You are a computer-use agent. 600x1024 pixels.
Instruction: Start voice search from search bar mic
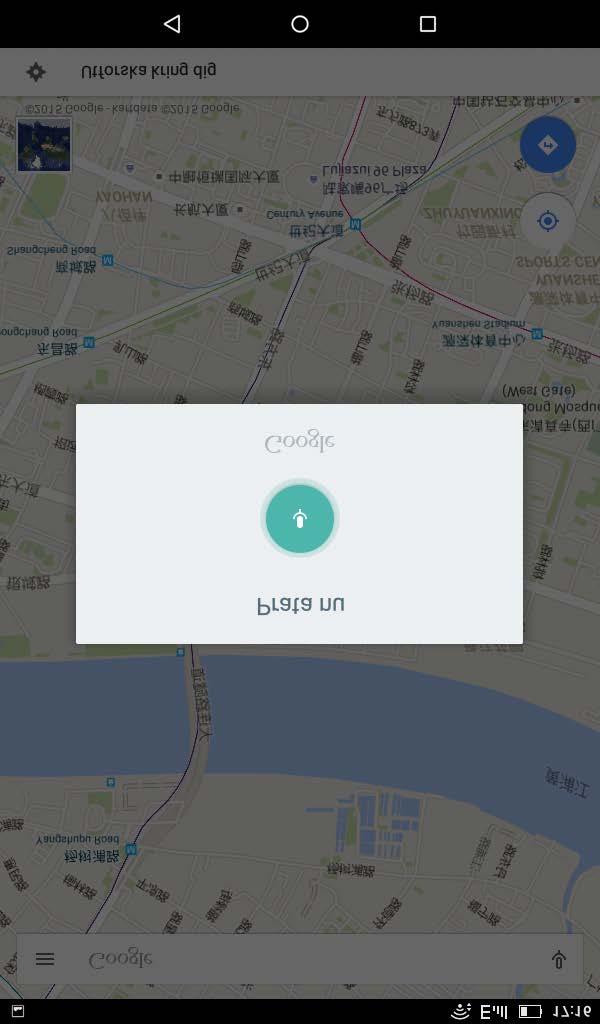pyautogui.click(x=558, y=960)
